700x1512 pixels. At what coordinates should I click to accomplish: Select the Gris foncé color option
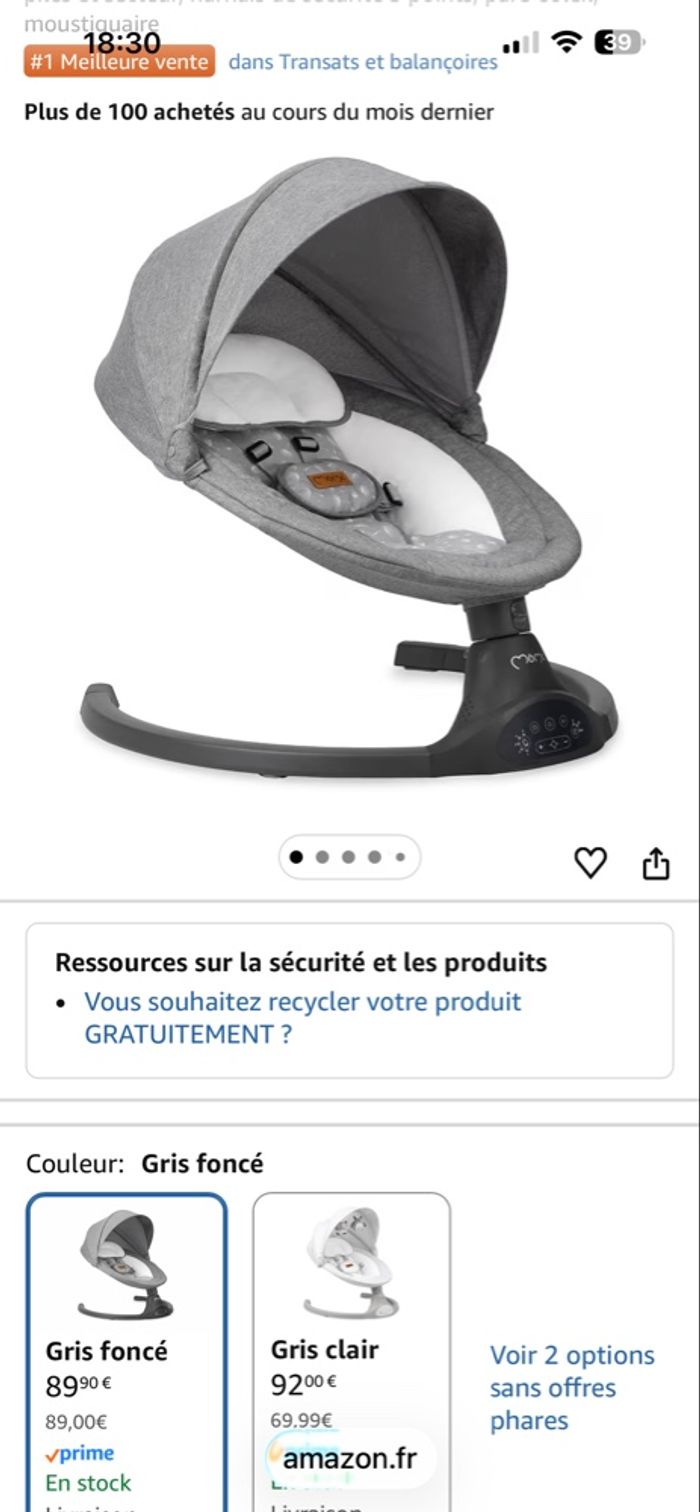tap(126, 1350)
